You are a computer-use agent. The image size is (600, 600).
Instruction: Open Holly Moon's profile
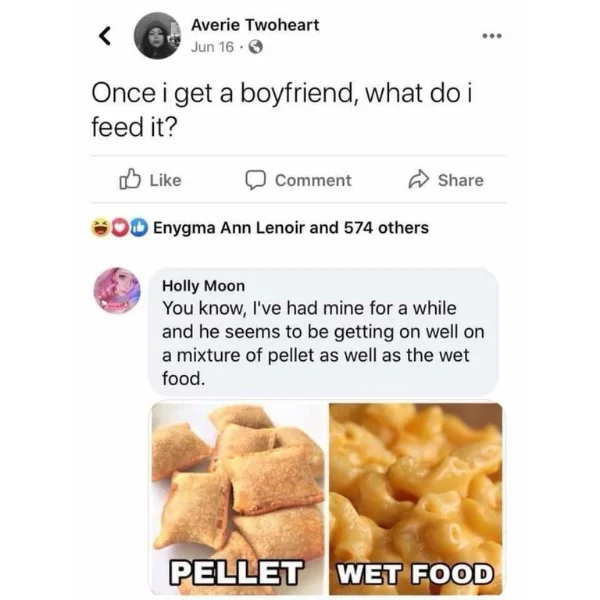click(x=118, y=290)
